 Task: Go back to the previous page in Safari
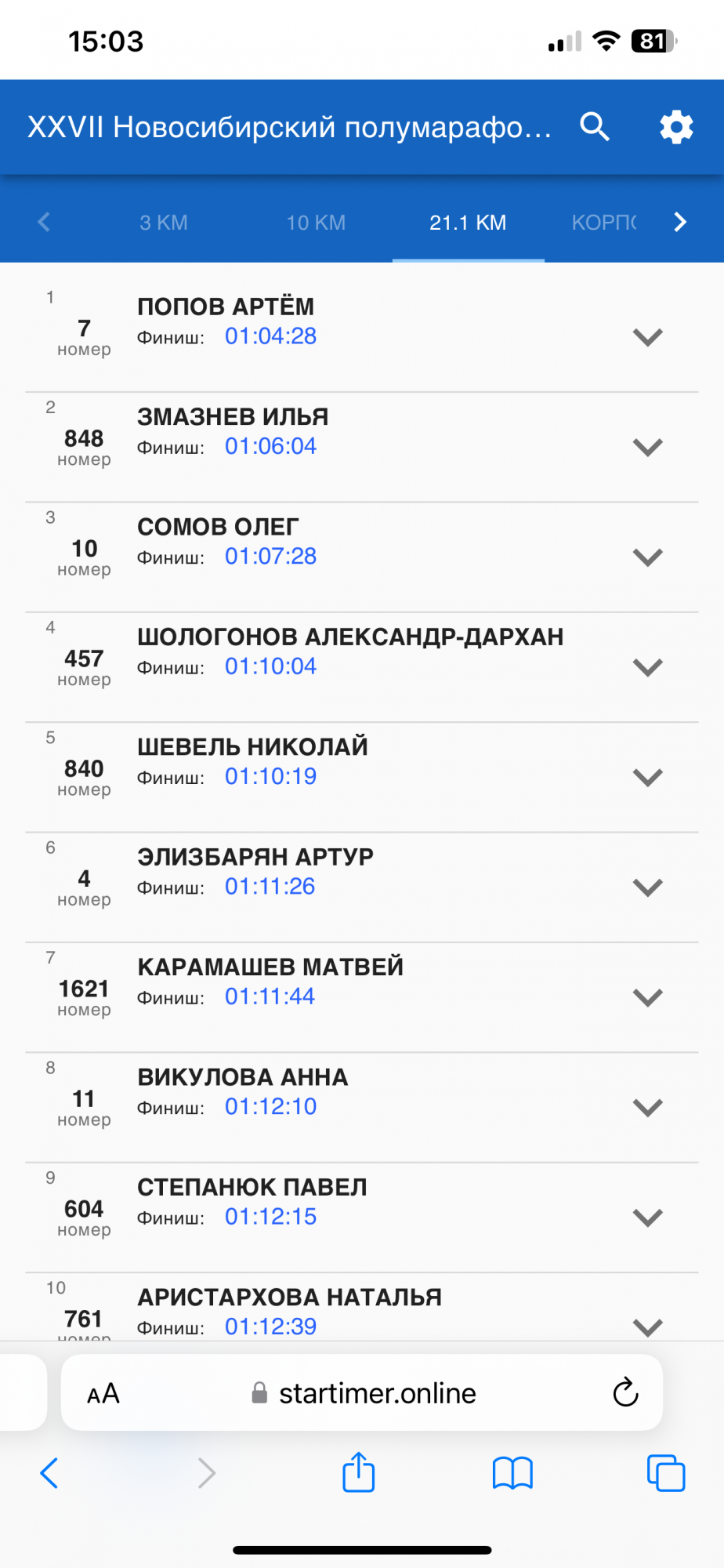(49, 1472)
